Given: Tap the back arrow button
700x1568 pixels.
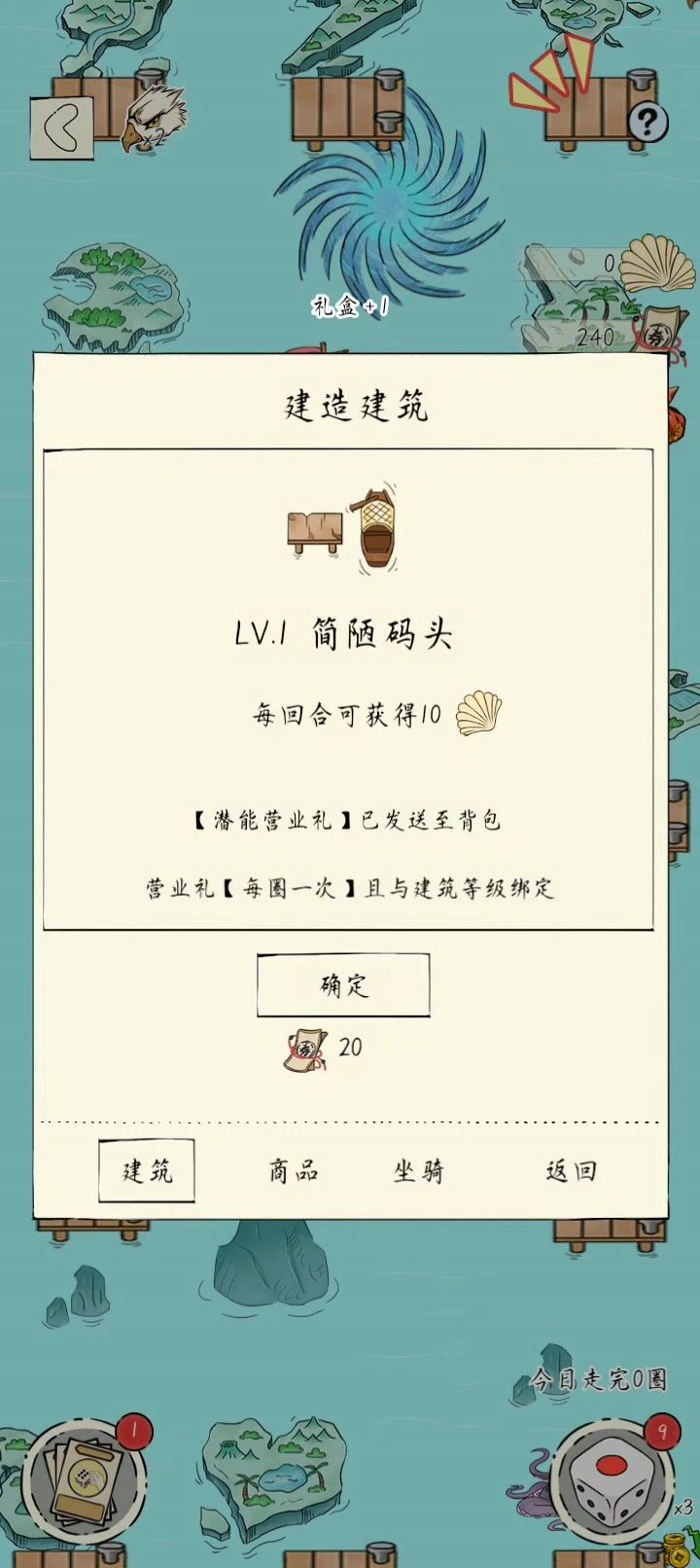Looking at the screenshot, I should tap(62, 127).
